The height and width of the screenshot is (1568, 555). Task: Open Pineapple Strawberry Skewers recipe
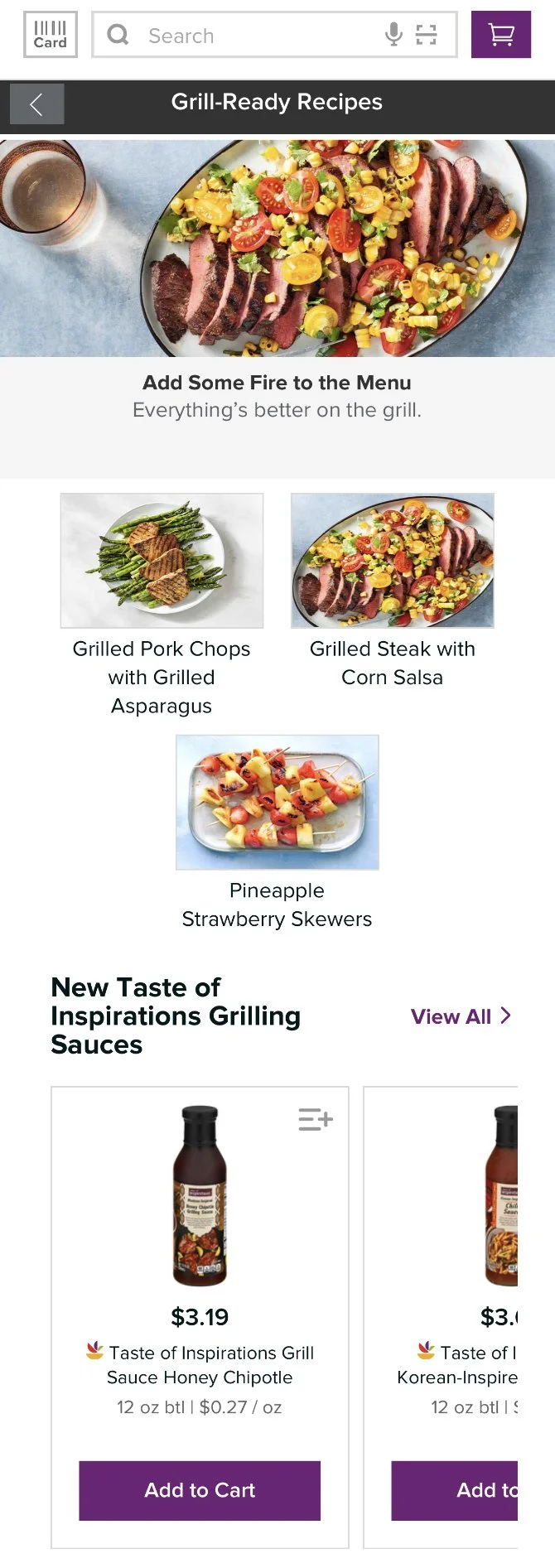point(277,802)
